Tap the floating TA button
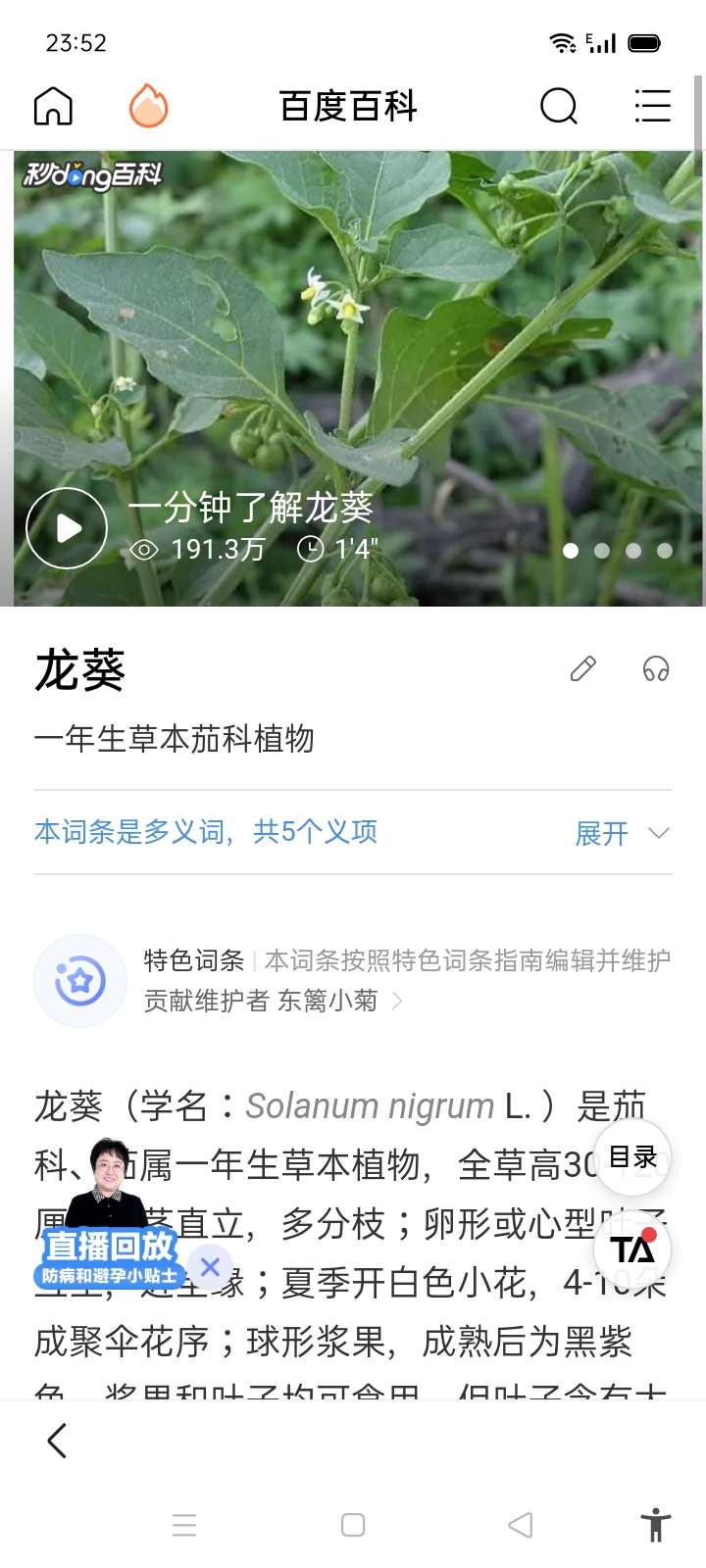The image size is (706, 1568). 632,1249
